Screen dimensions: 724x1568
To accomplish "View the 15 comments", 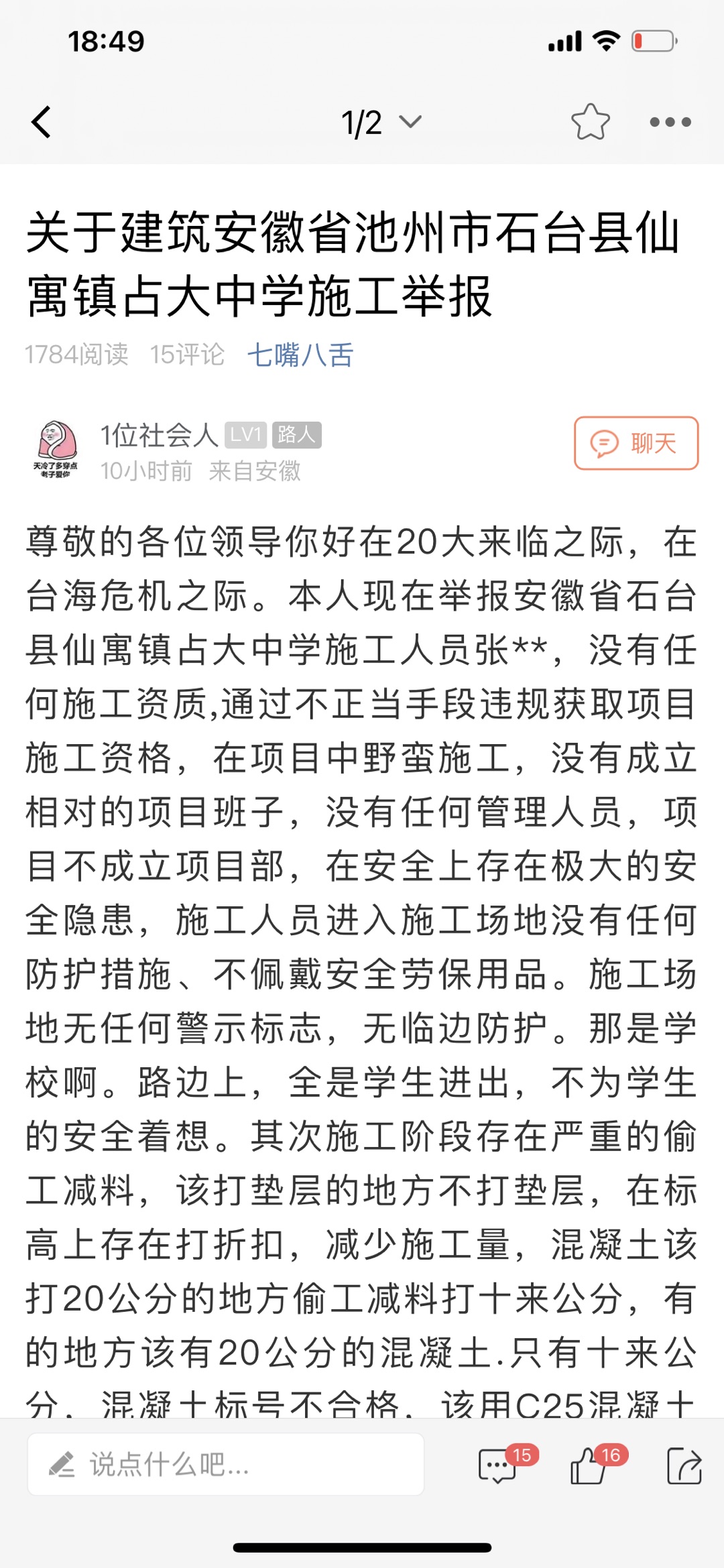I will [499, 1465].
